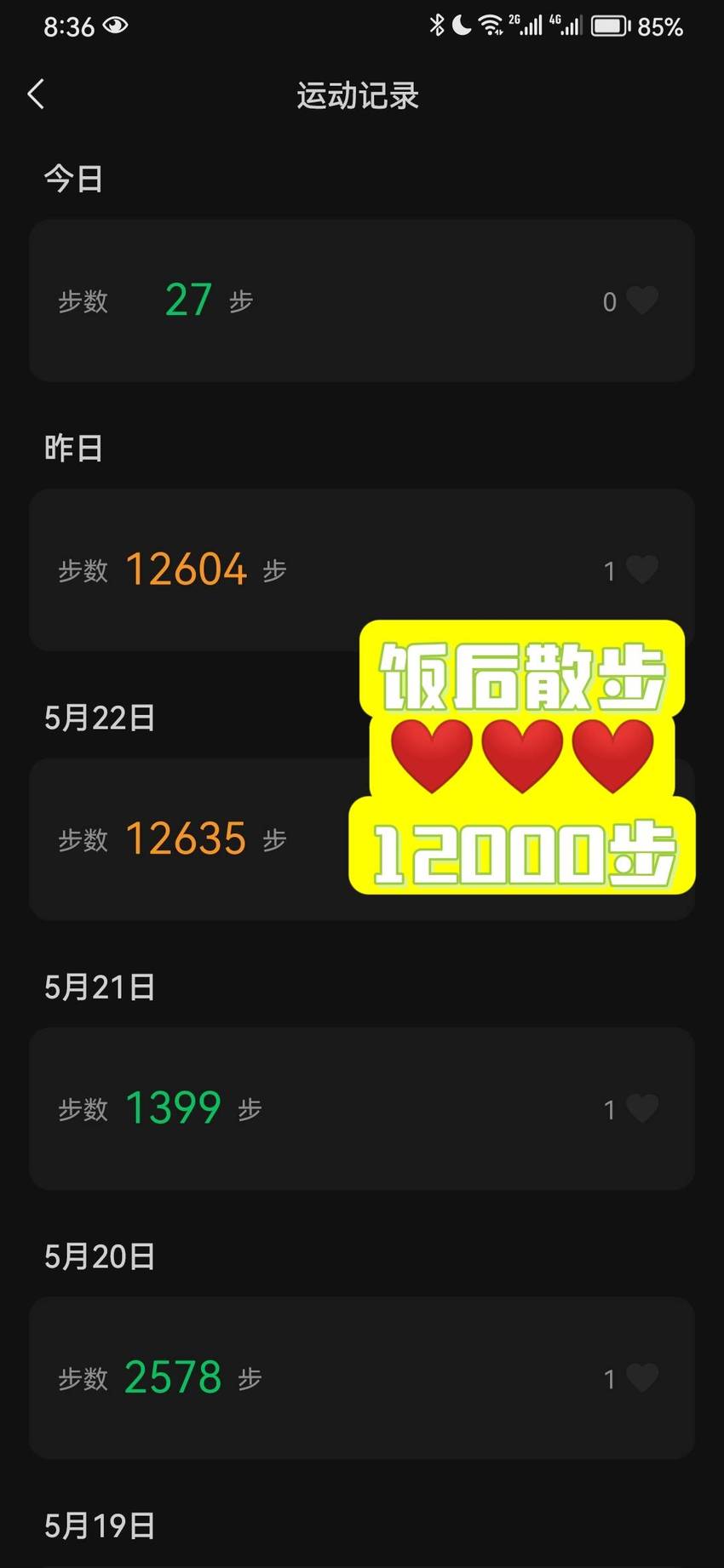
Task: Like the 1399-step record from 5月21日
Action: [642, 1108]
